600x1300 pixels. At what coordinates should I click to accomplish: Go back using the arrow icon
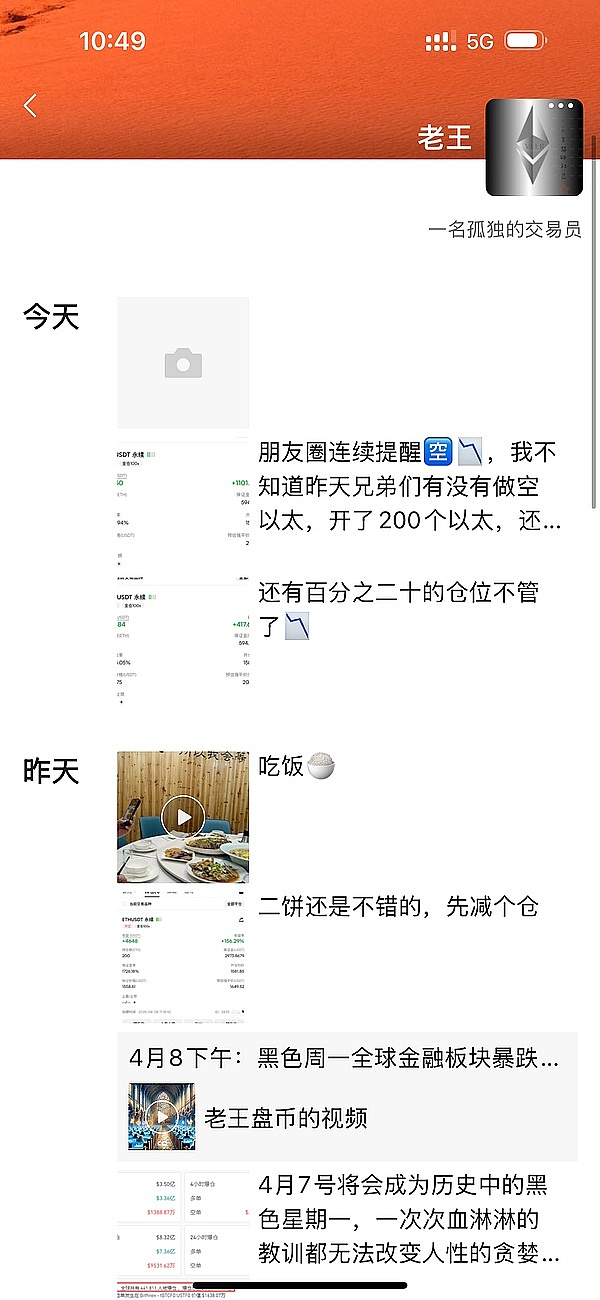pyautogui.click(x=31, y=106)
